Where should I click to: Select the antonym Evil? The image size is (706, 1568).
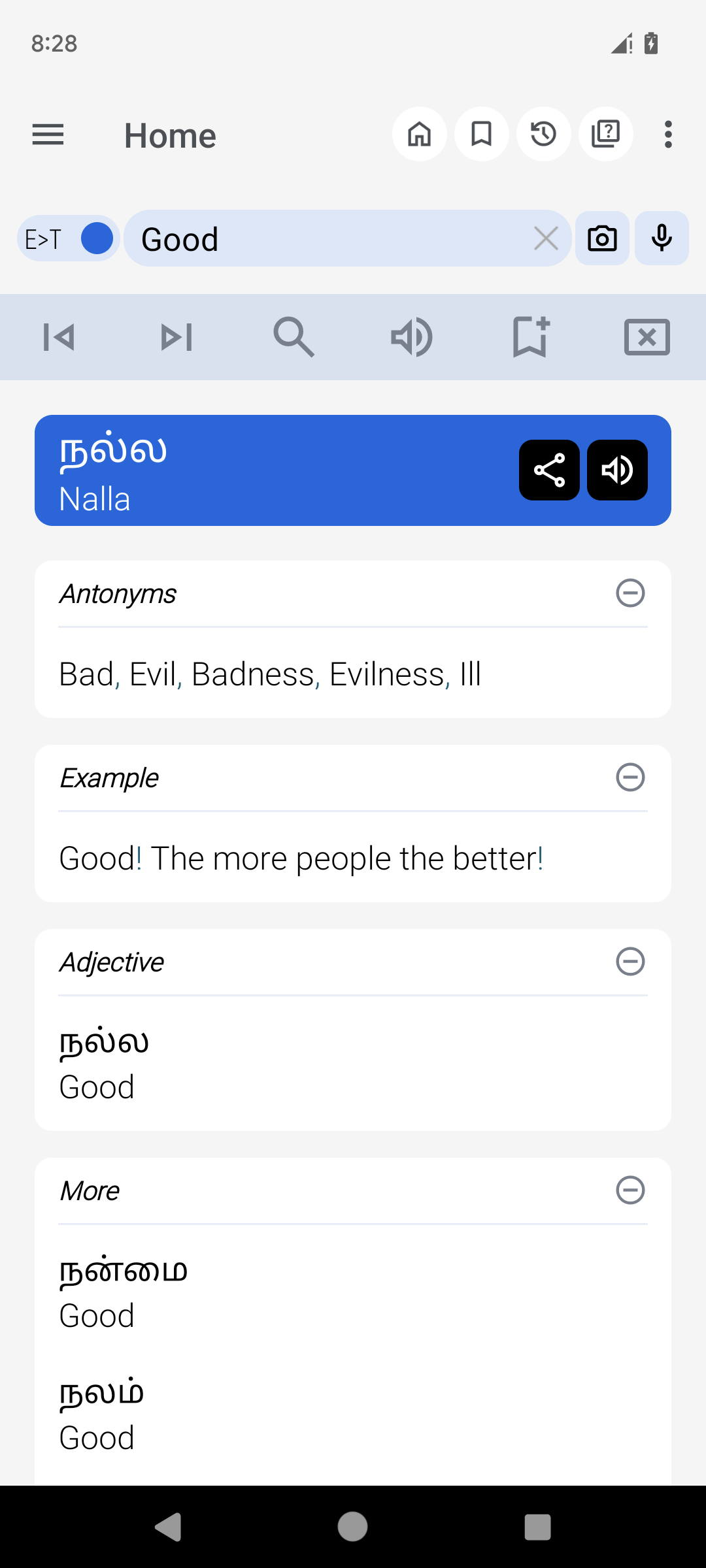(153, 674)
